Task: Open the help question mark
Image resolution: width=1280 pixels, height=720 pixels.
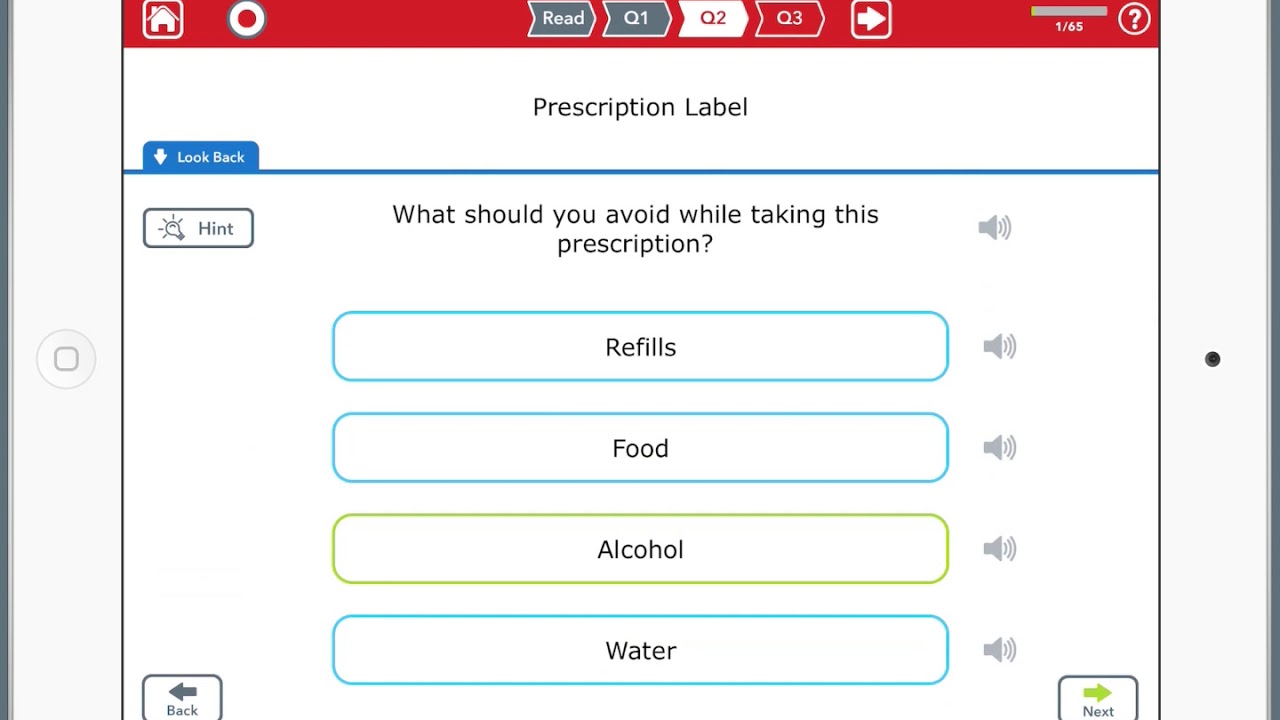Action: tap(1134, 19)
